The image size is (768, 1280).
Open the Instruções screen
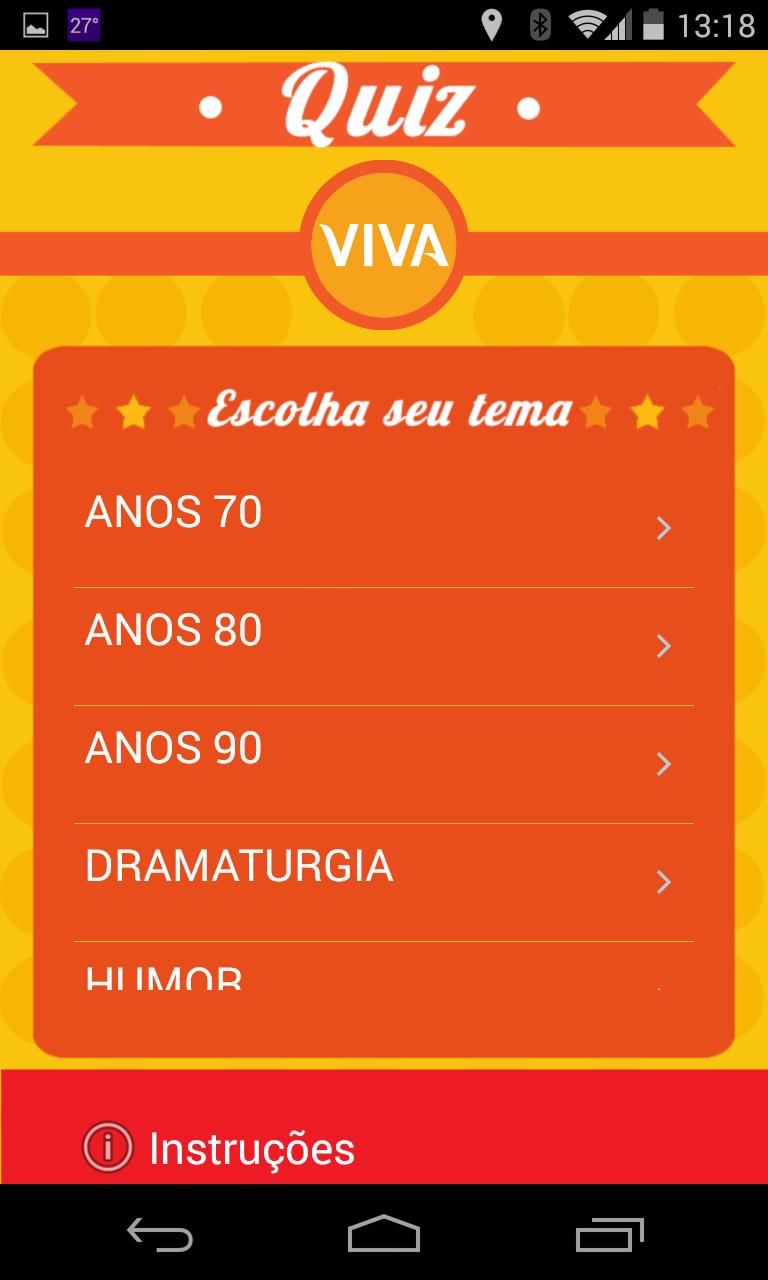point(250,1148)
